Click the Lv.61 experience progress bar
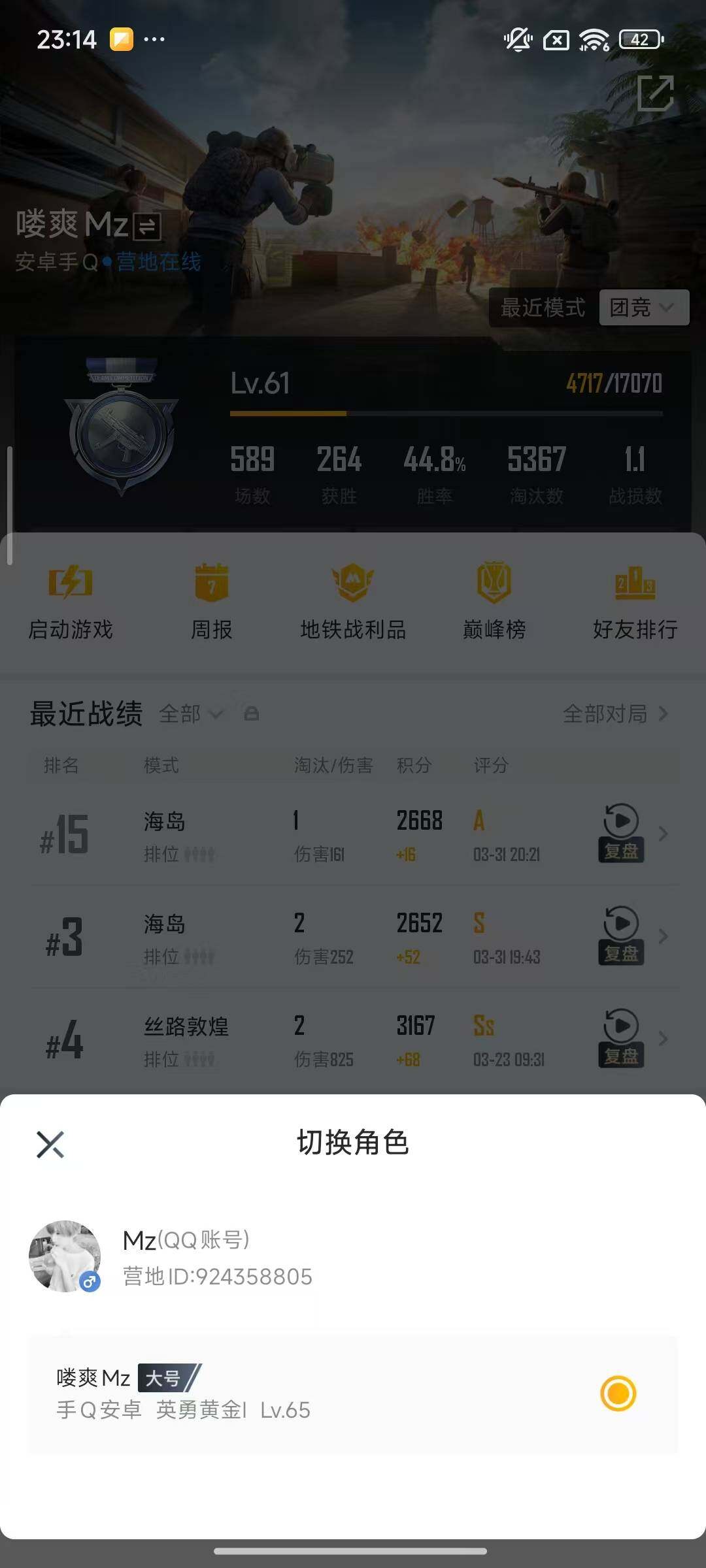The width and height of the screenshot is (706, 1568). (448, 413)
